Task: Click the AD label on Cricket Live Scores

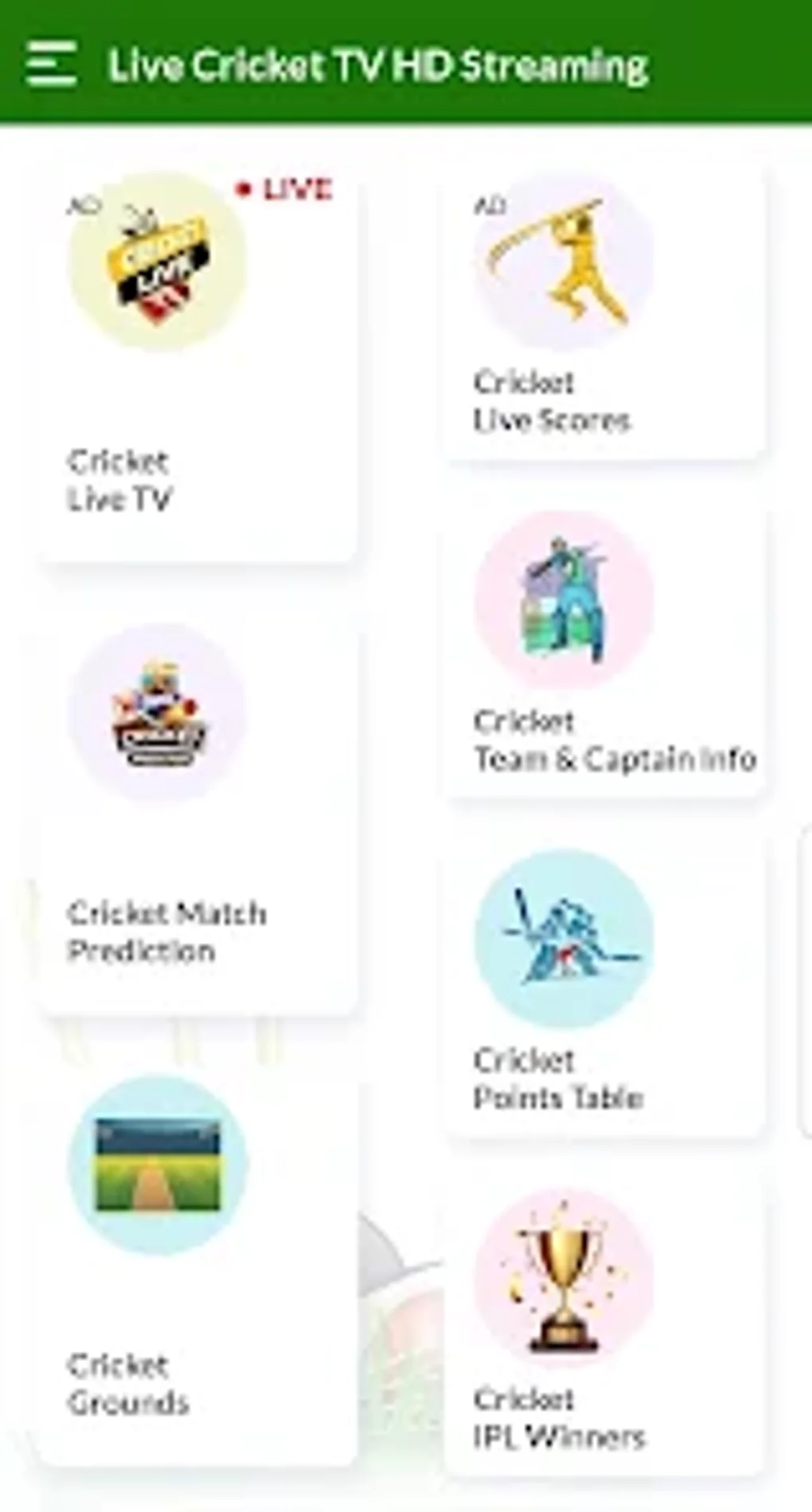Action: pos(489,205)
